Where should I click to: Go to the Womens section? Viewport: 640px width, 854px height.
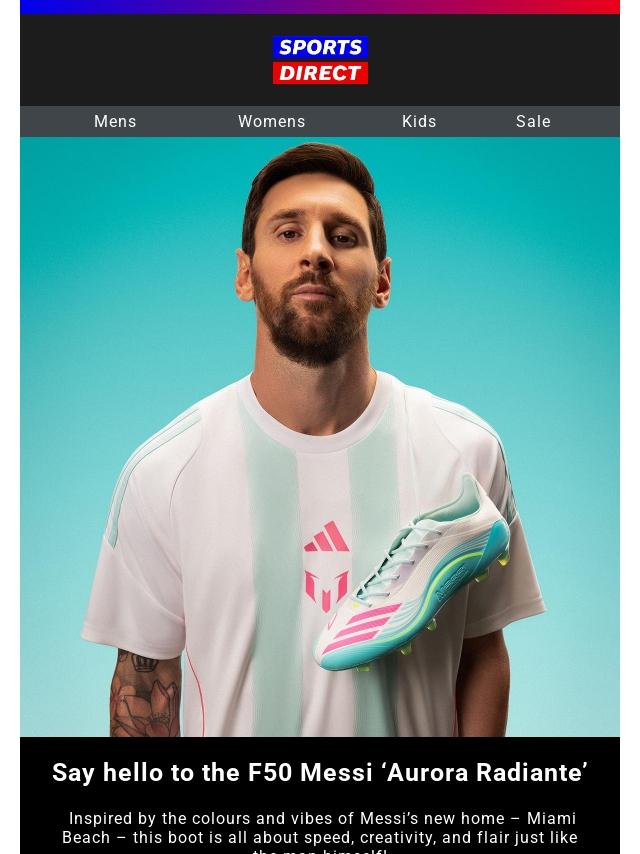[x=271, y=122]
